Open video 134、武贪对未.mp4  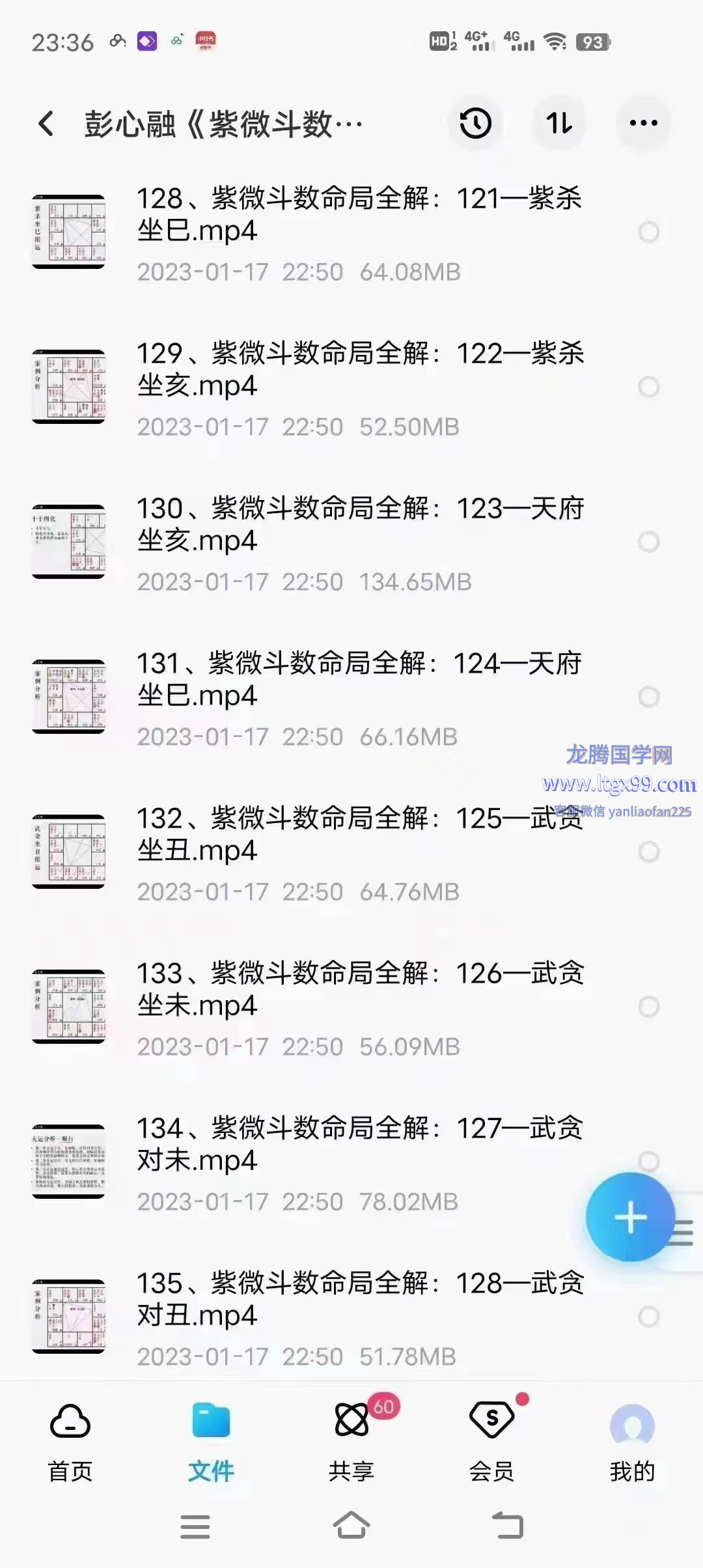[x=358, y=1145]
